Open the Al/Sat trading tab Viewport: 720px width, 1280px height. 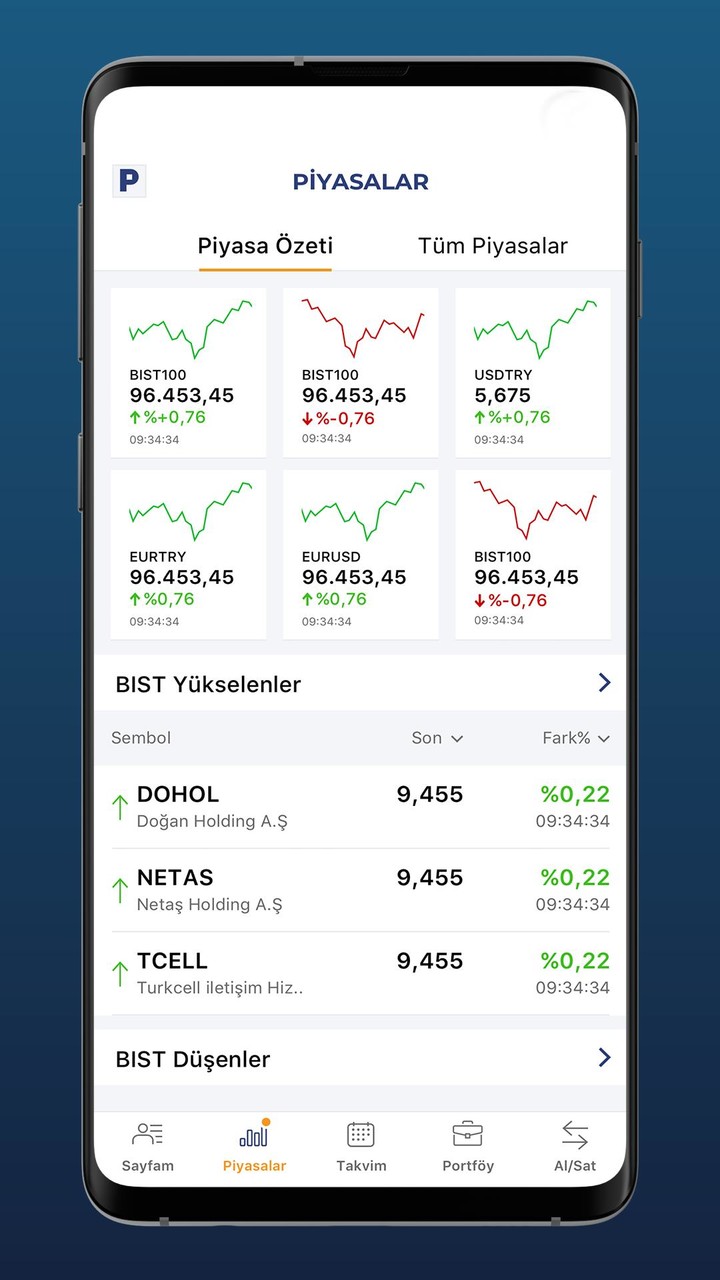[x=575, y=1147]
